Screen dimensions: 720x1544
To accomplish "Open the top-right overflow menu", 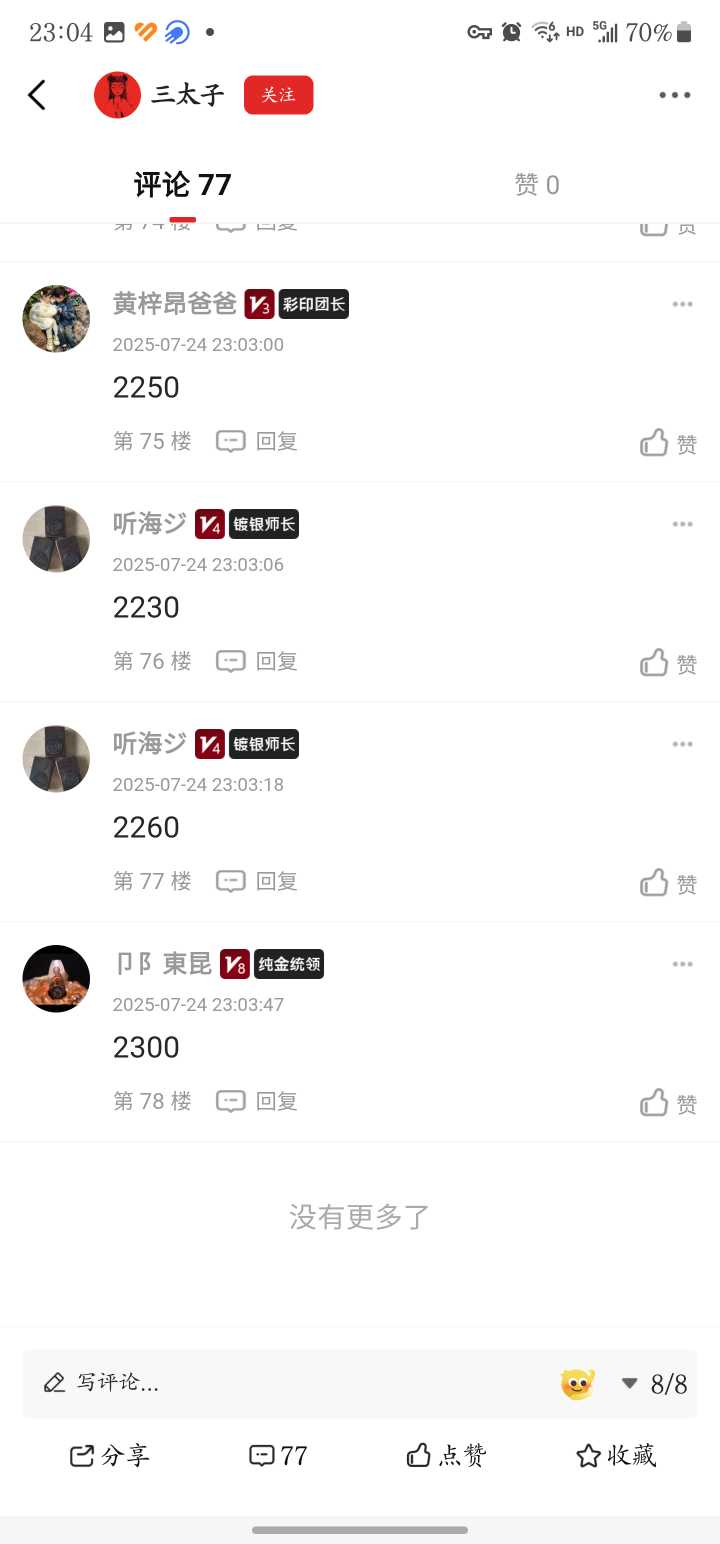I will 674,95.
